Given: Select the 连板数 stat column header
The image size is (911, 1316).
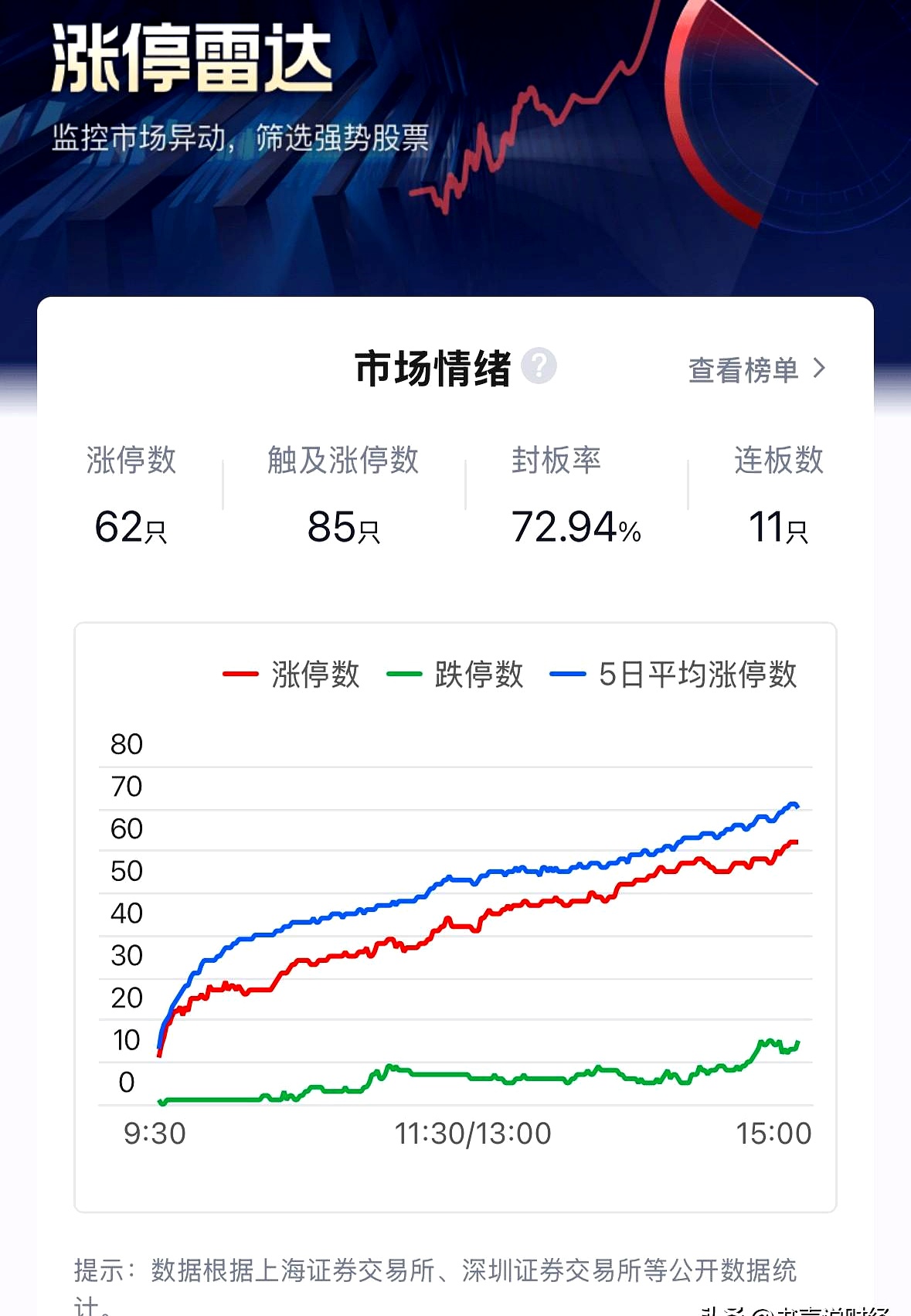Looking at the screenshot, I should click(777, 461).
